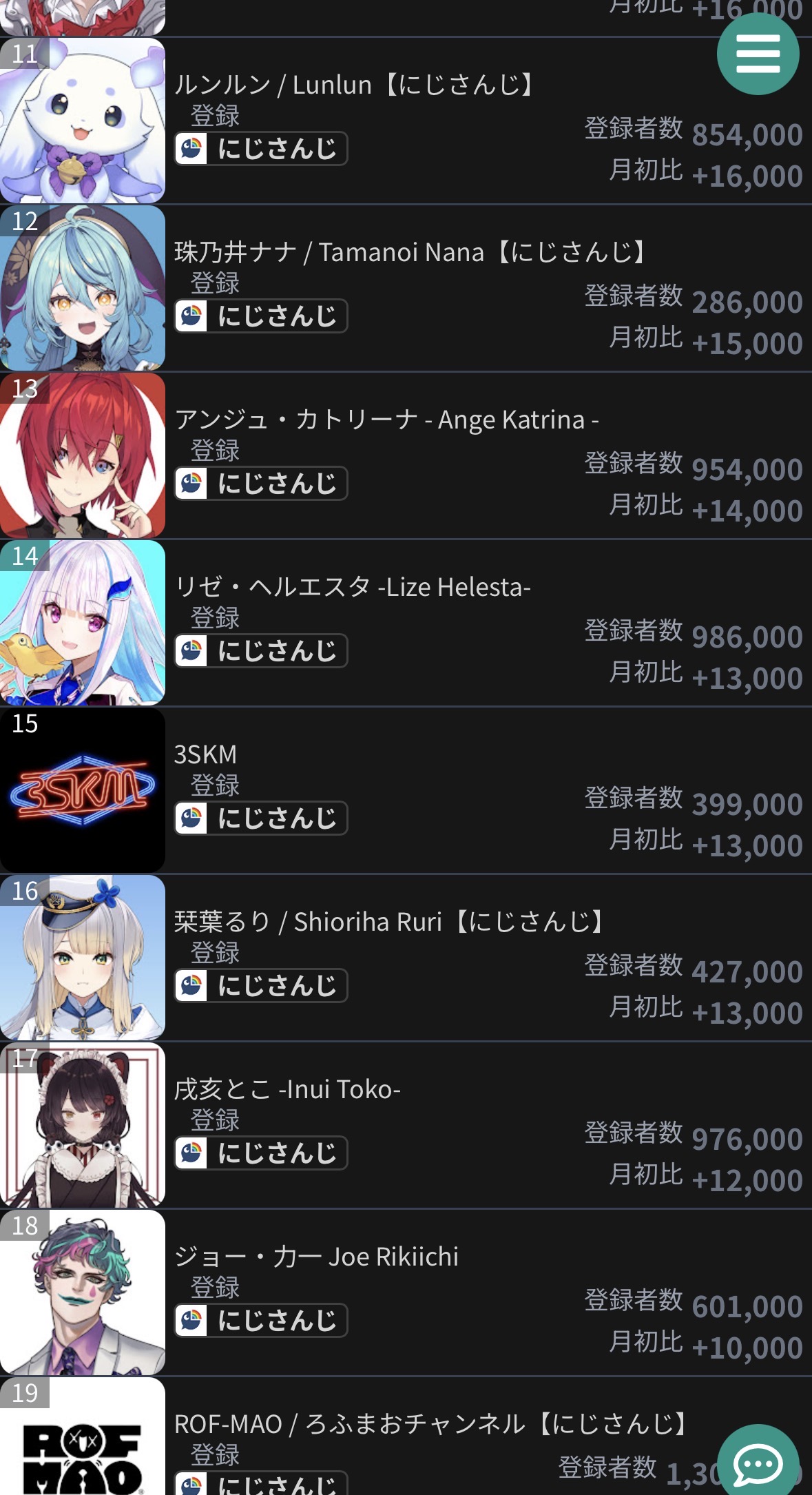Image resolution: width=812 pixels, height=1495 pixels.
Task: Open the chat bubble floating button
Action: 758,1463
